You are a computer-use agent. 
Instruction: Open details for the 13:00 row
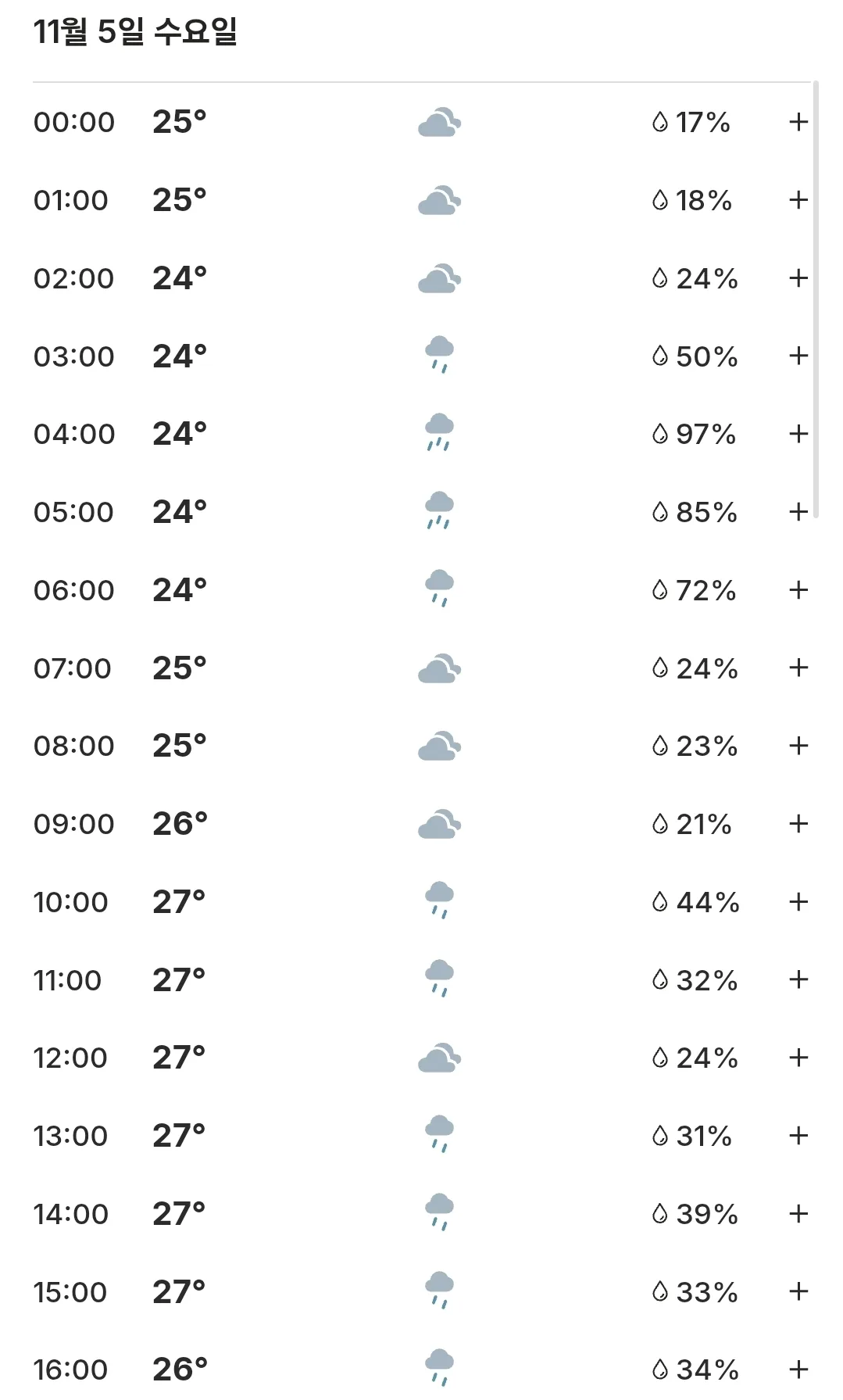[x=798, y=1136]
